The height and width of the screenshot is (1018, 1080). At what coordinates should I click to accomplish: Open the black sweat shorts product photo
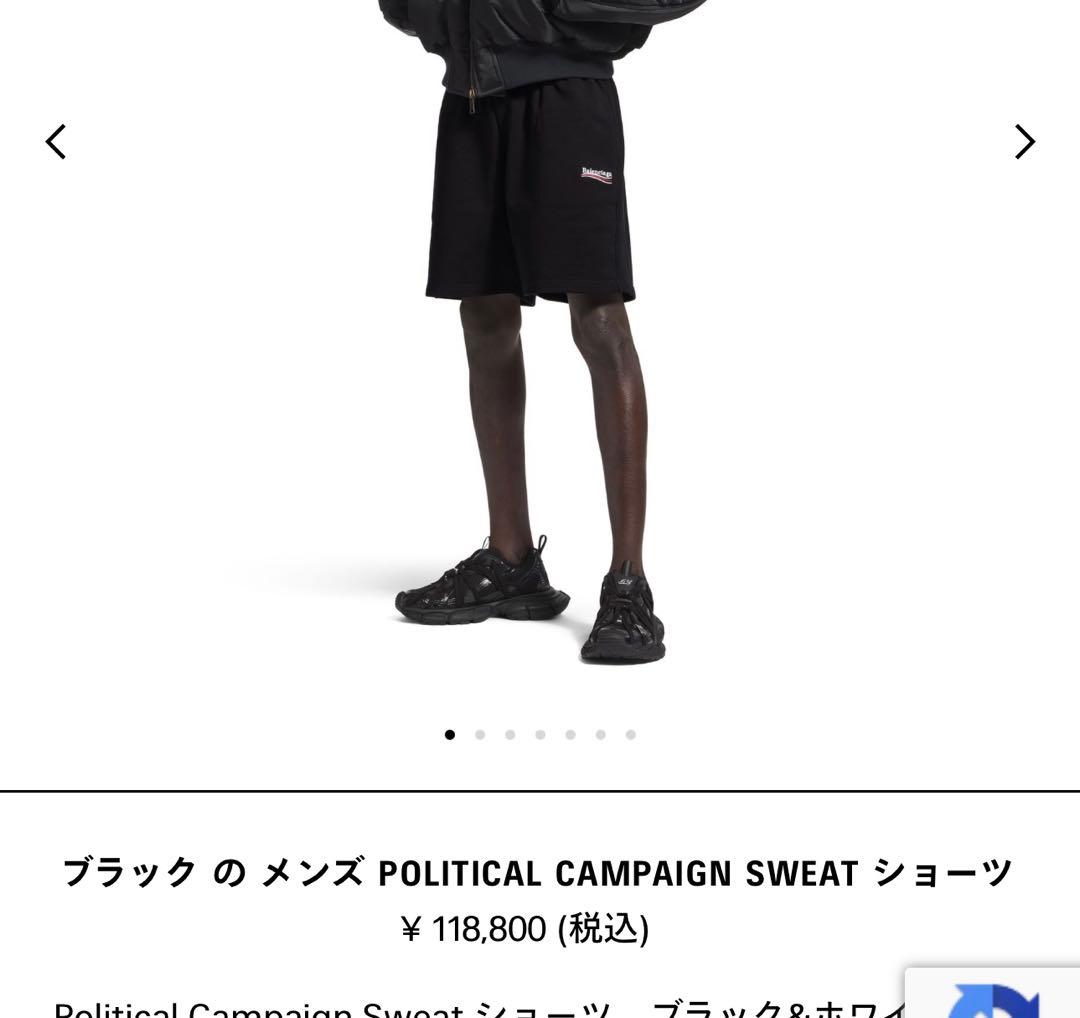(530, 330)
